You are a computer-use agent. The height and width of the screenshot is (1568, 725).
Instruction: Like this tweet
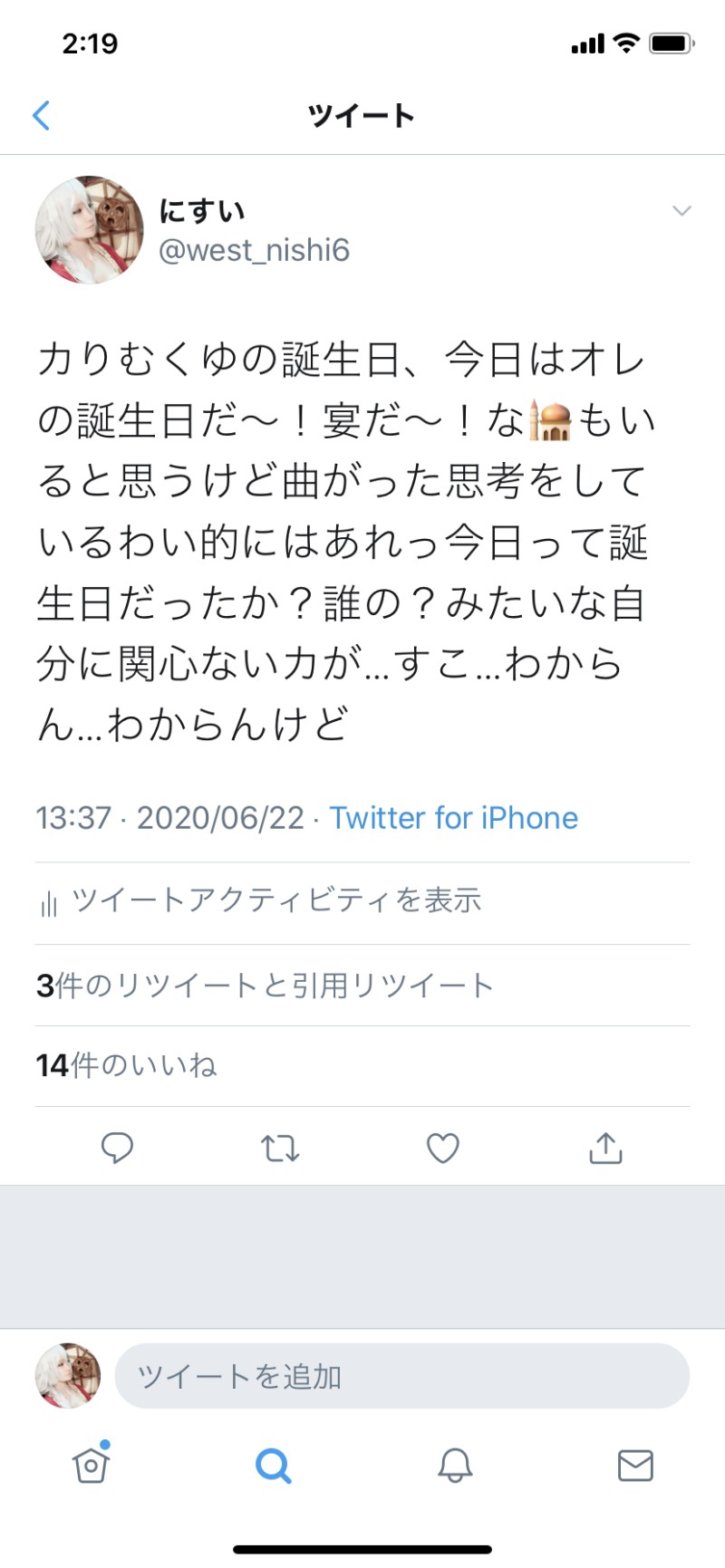442,1148
